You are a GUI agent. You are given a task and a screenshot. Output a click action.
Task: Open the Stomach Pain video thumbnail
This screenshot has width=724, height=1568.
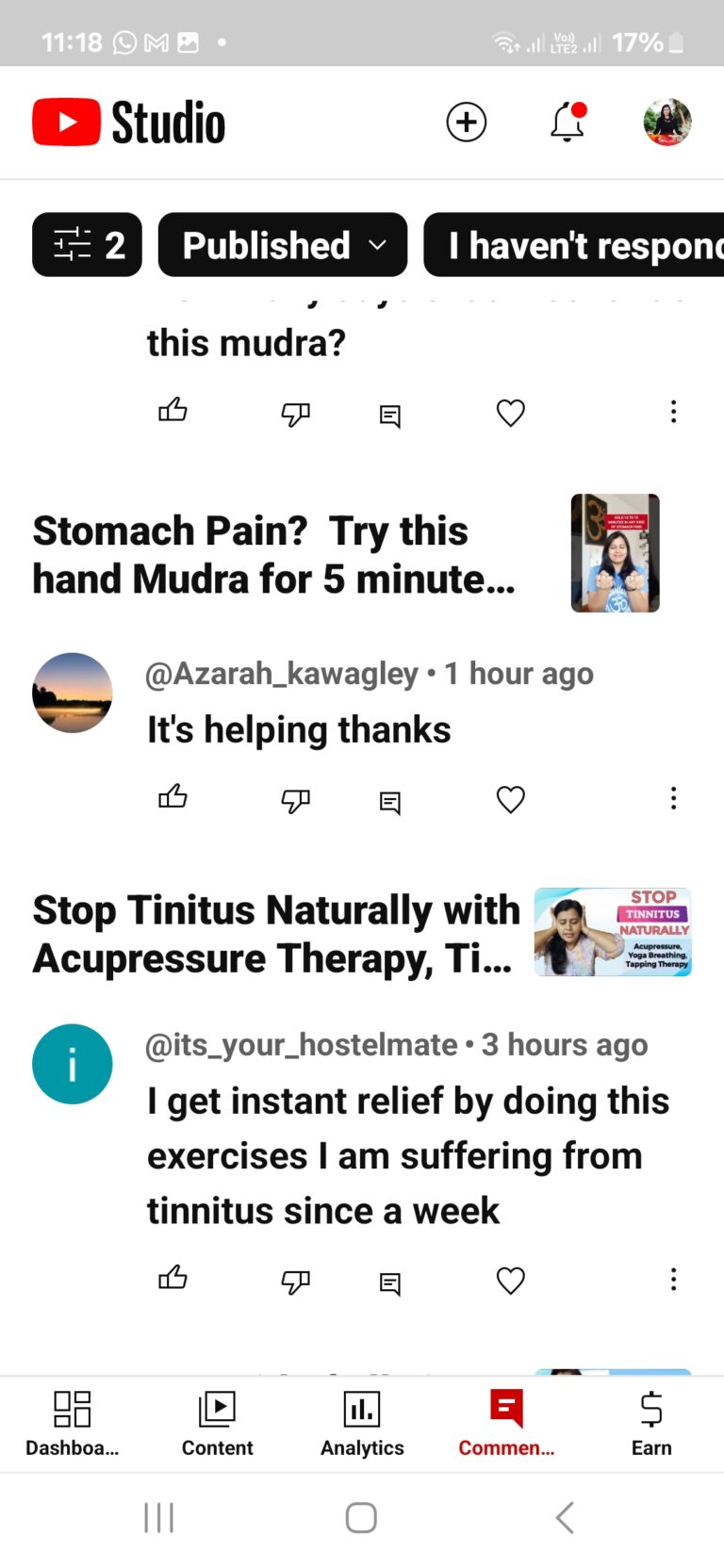click(616, 553)
